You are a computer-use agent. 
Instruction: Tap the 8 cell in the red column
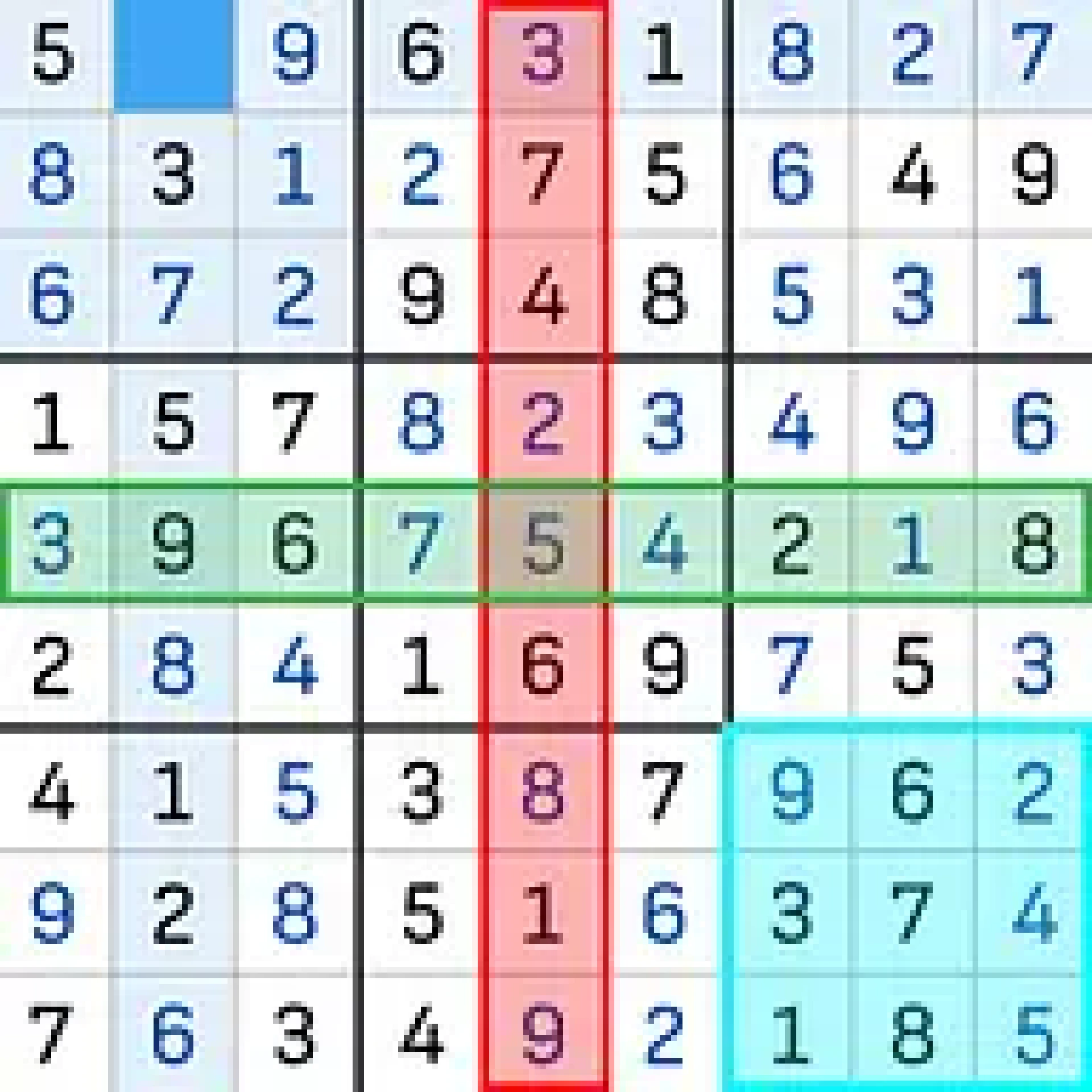(543, 791)
